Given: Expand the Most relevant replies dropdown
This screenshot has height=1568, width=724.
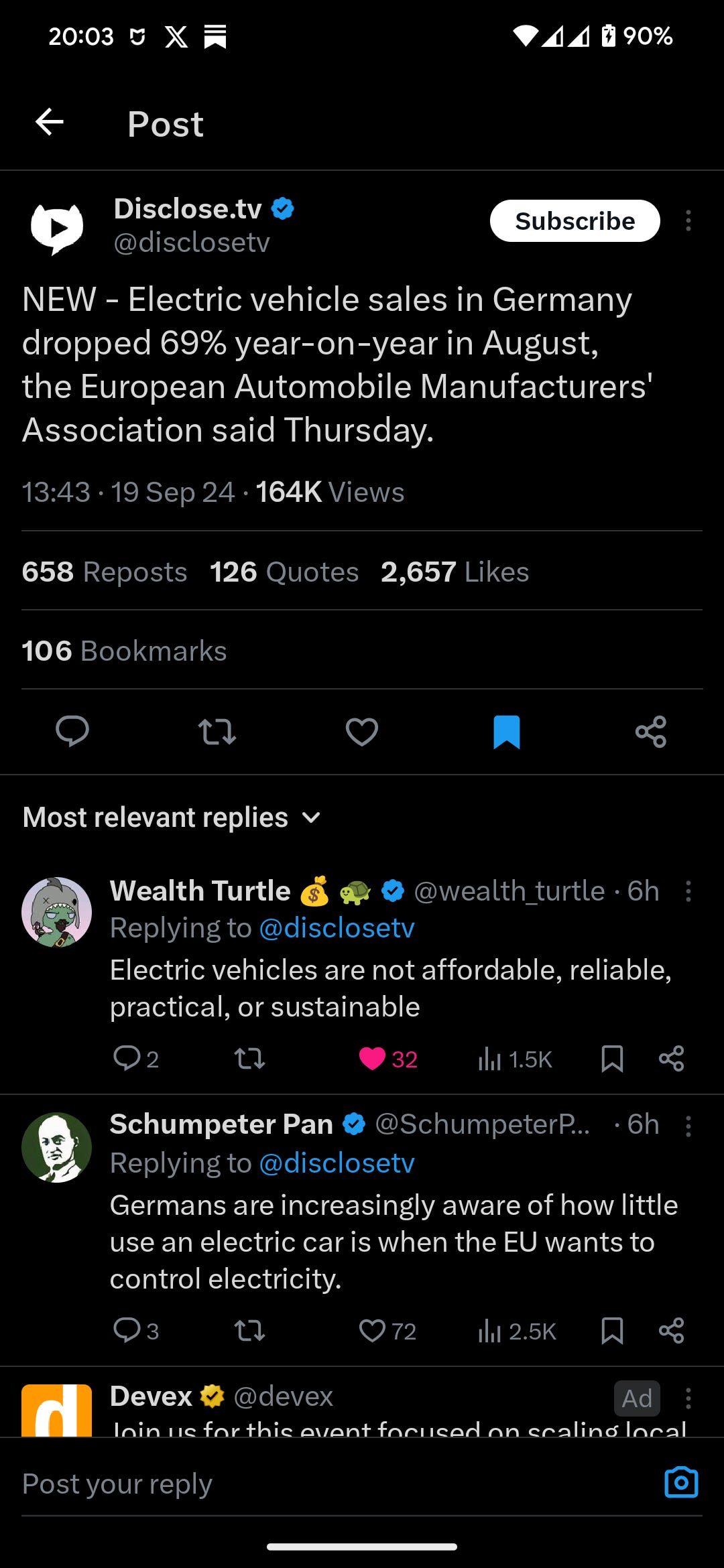Looking at the screenshot, I should [x=172, y=818].
